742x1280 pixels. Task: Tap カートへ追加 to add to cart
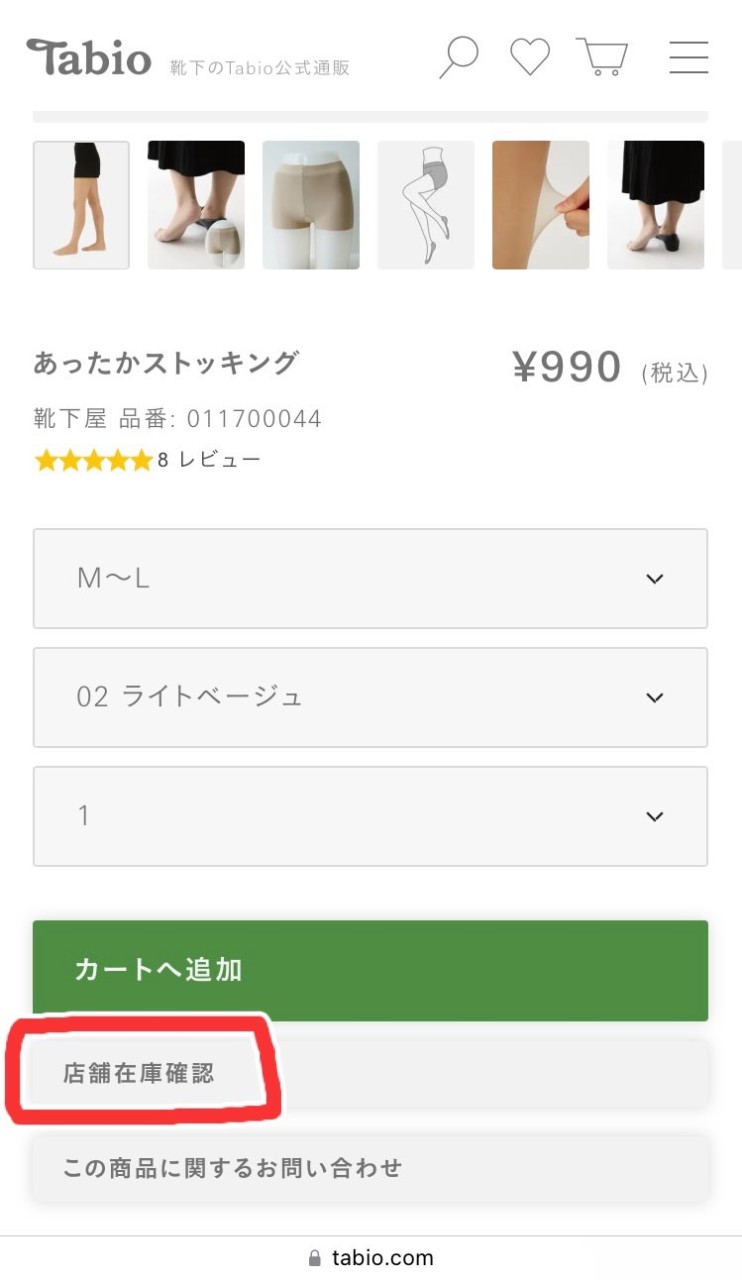370,970
